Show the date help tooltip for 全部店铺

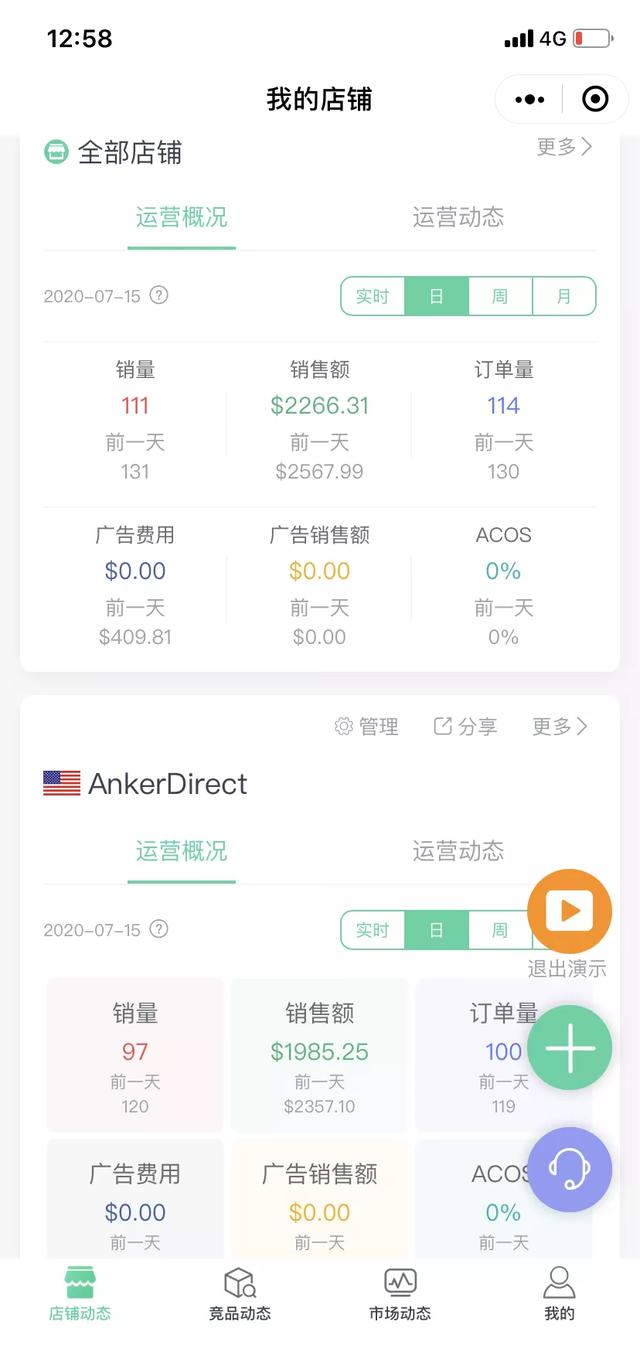click(159, 295)
